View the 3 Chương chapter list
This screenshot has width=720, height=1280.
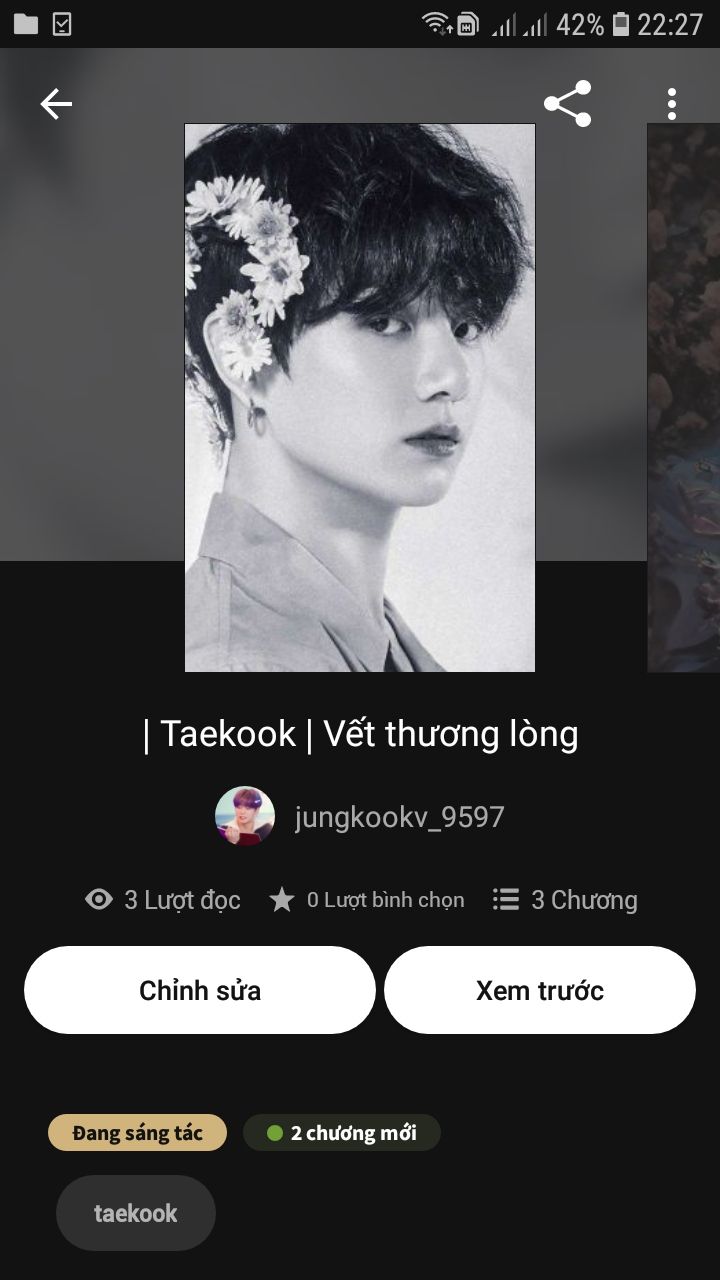point(565,900)
